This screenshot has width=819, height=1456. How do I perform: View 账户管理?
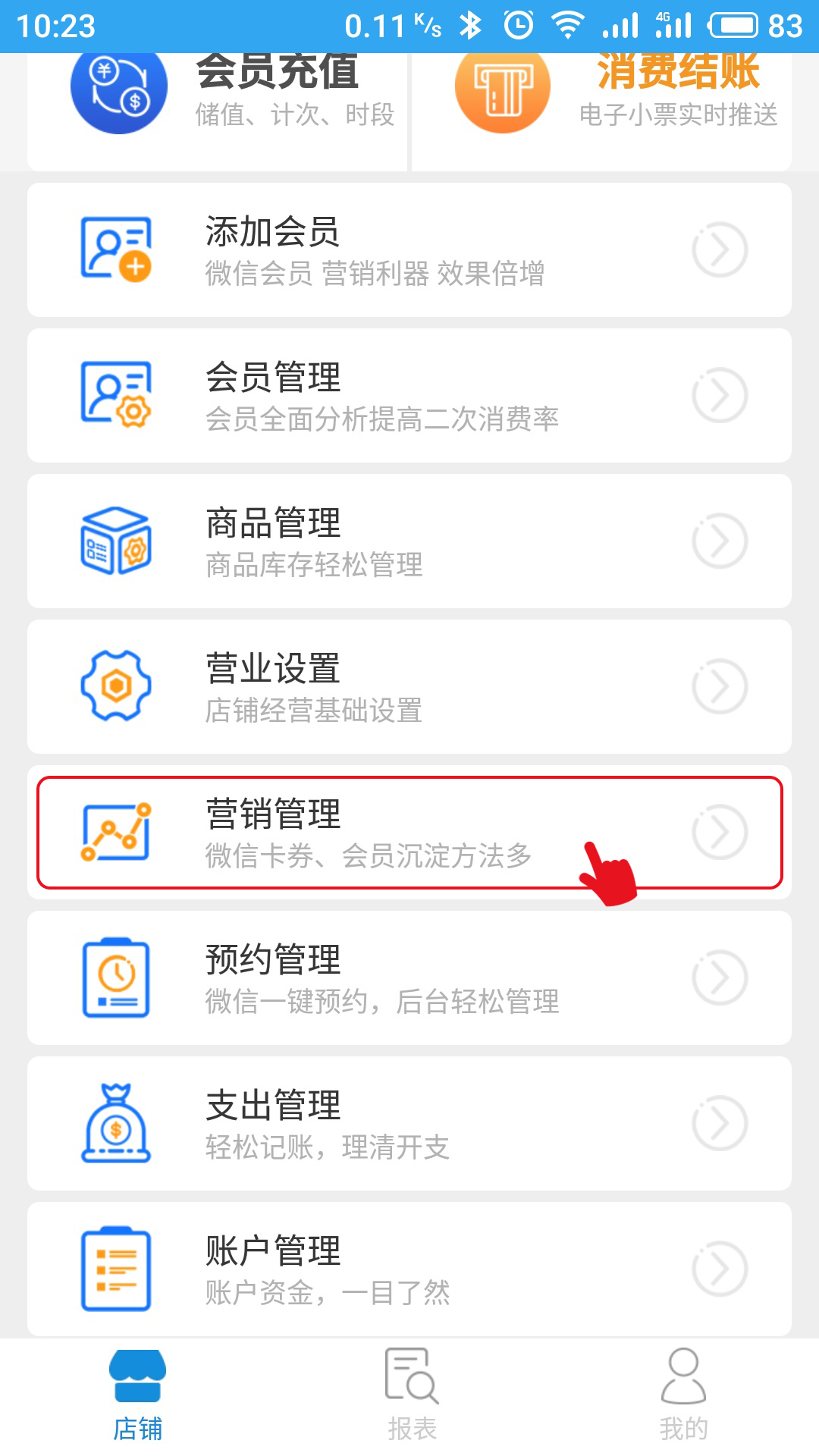[x=409, y=1269]
